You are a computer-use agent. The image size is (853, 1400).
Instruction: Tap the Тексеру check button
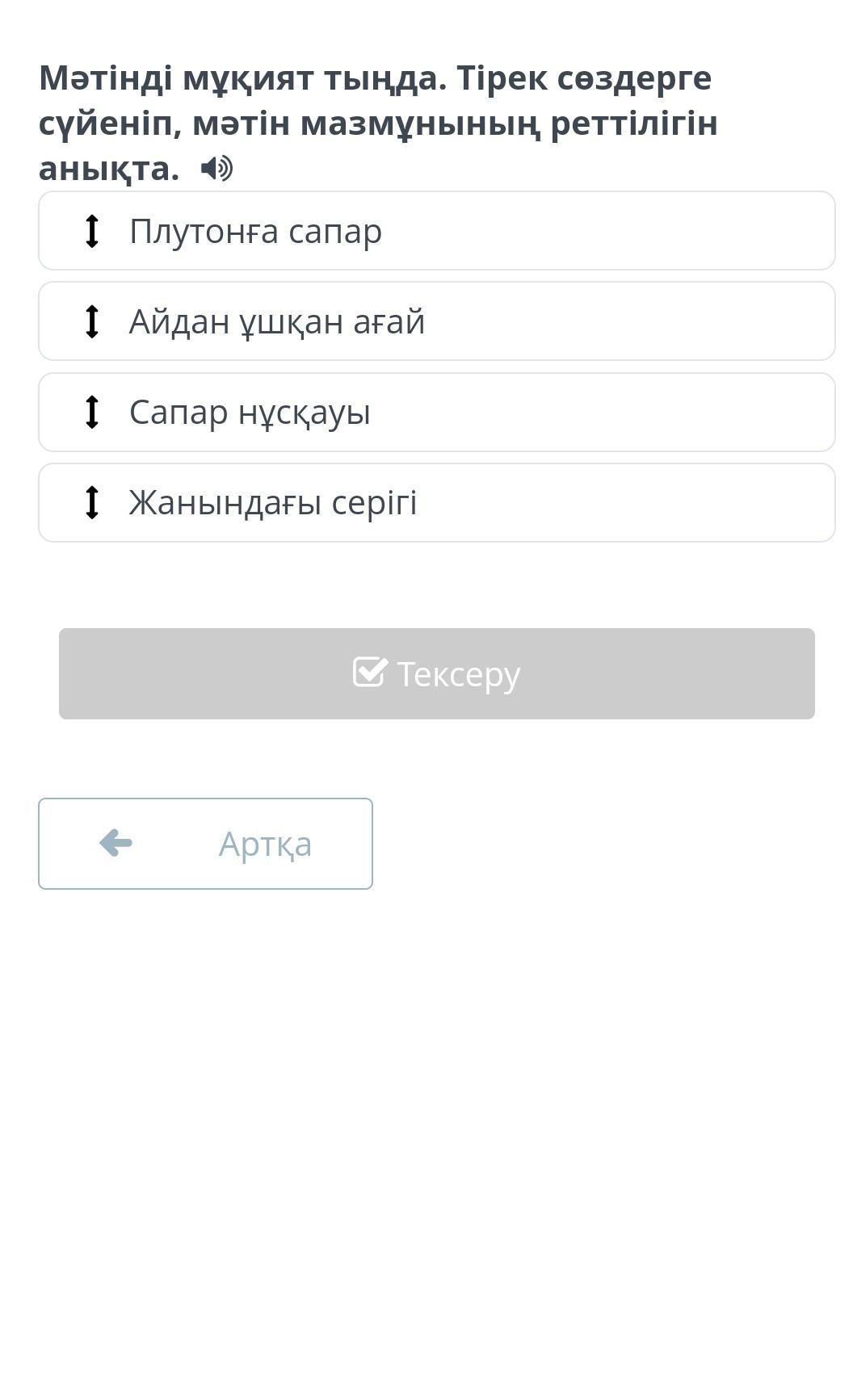tap(436, 673)
